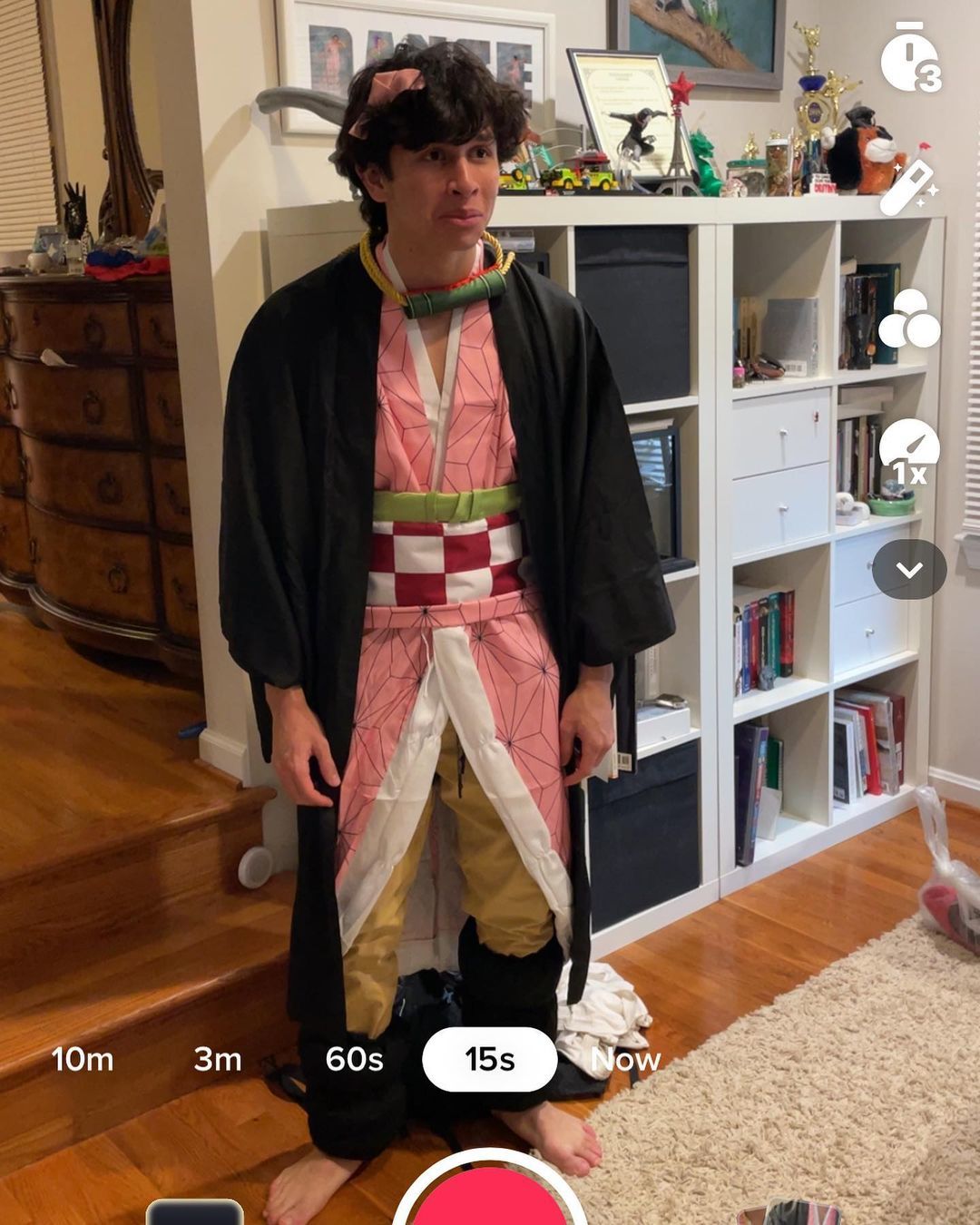Open the 3-second countdown timer

point(909,58)
